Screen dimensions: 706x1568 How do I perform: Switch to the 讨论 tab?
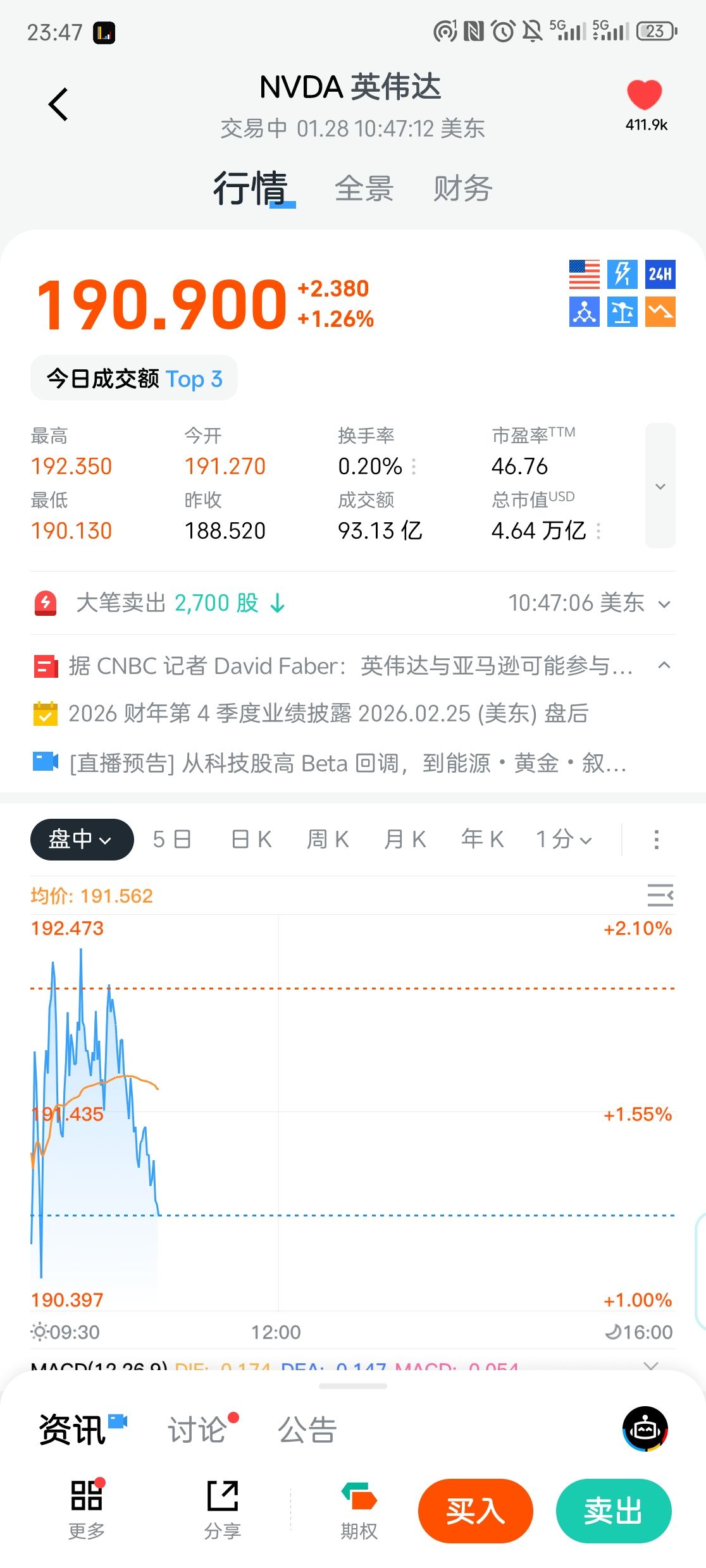coord(197,1429)
